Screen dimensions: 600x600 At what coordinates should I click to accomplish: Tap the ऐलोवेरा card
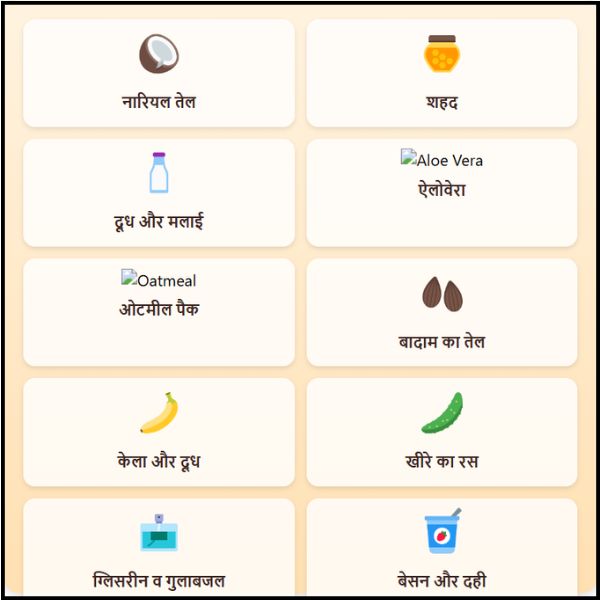(441, 193)
